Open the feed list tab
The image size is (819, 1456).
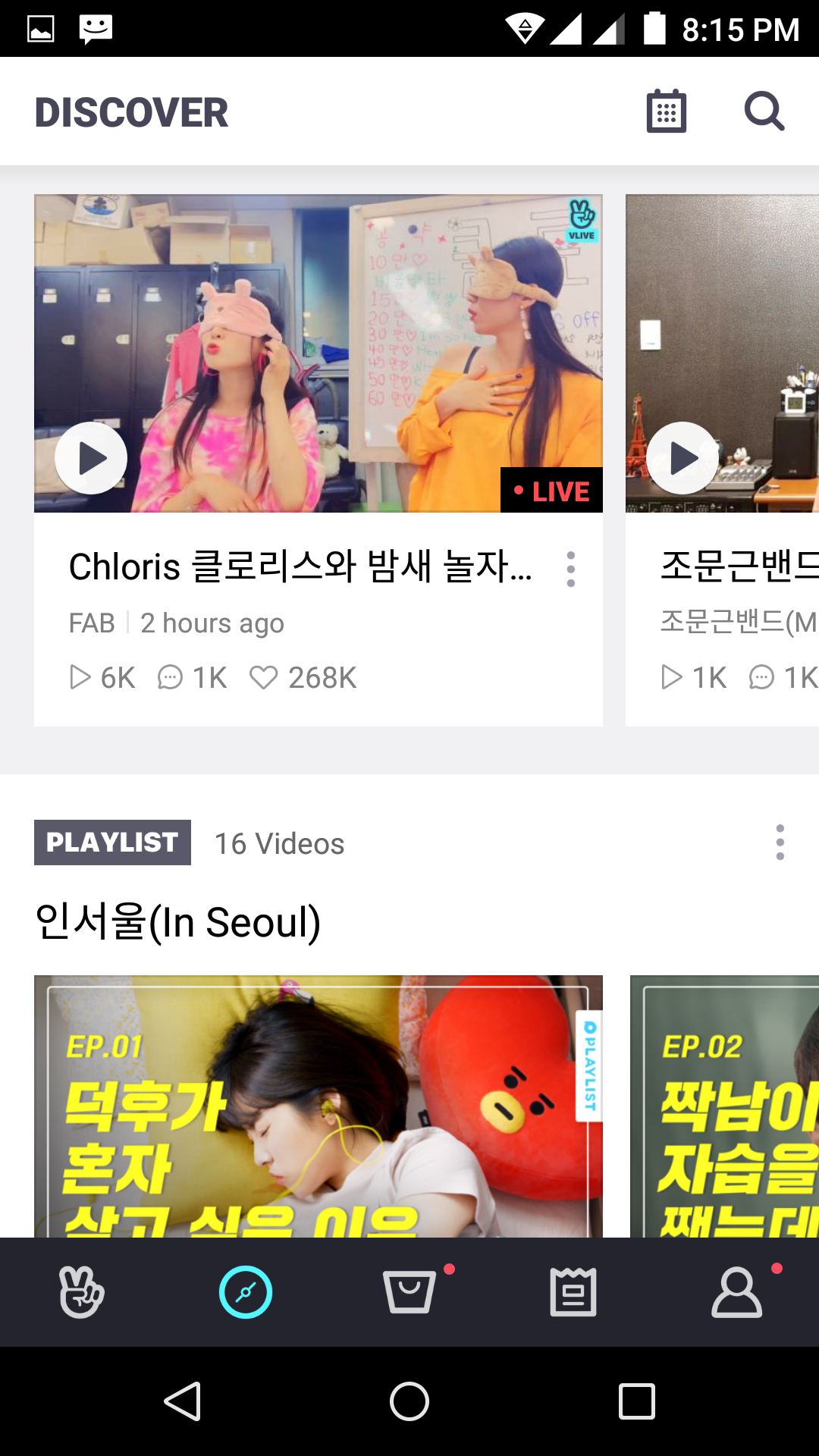click(x=573, y=1292)
